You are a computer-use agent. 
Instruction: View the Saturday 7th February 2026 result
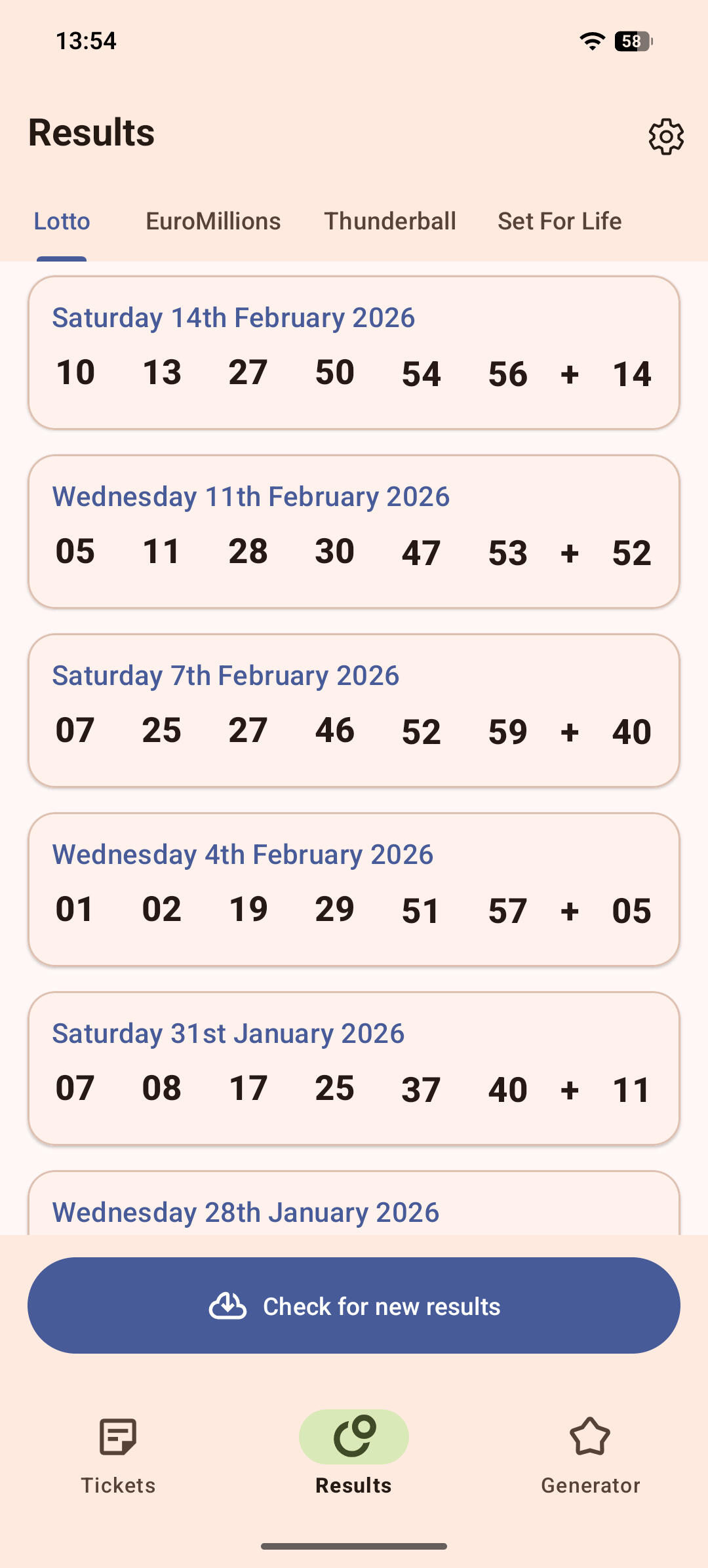click(354, 711)
